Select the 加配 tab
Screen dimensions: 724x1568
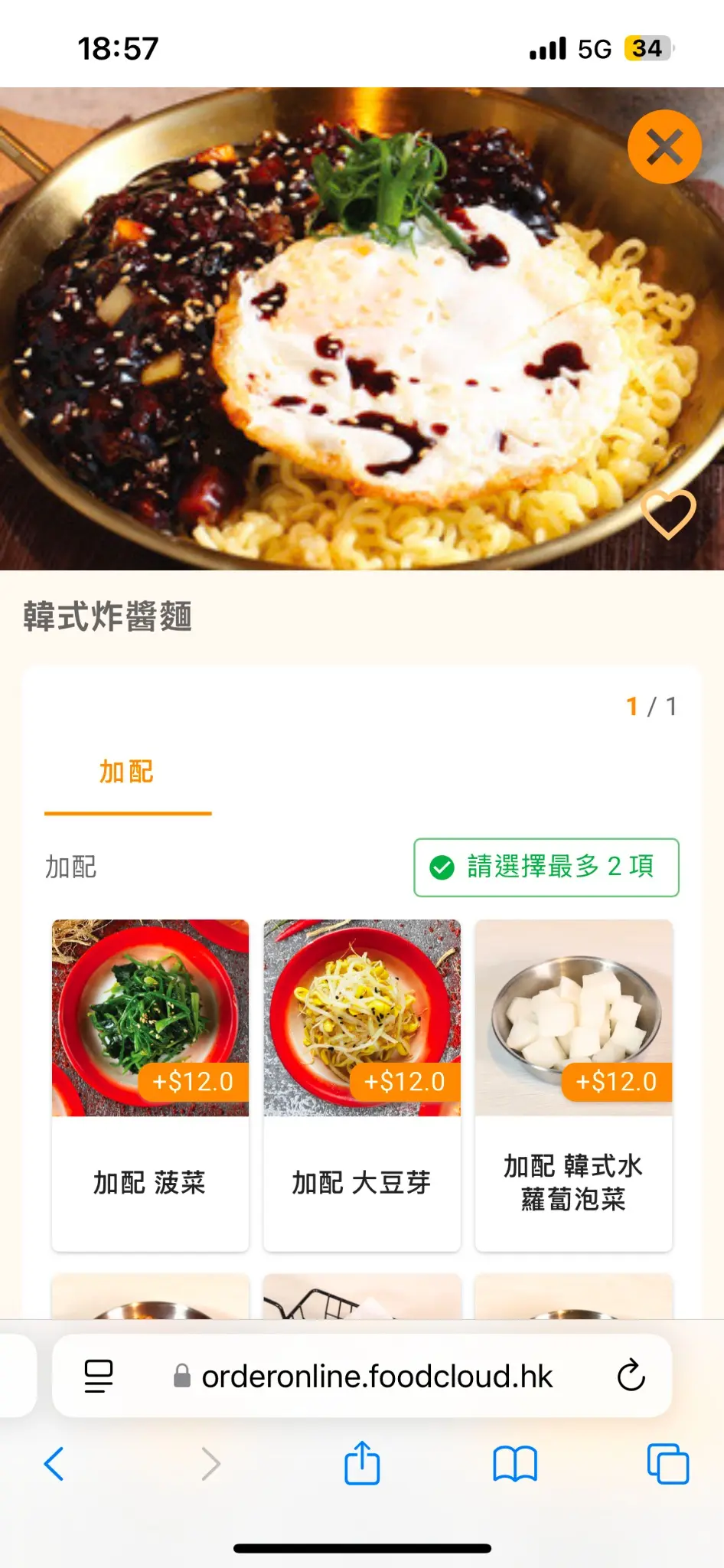127,773
